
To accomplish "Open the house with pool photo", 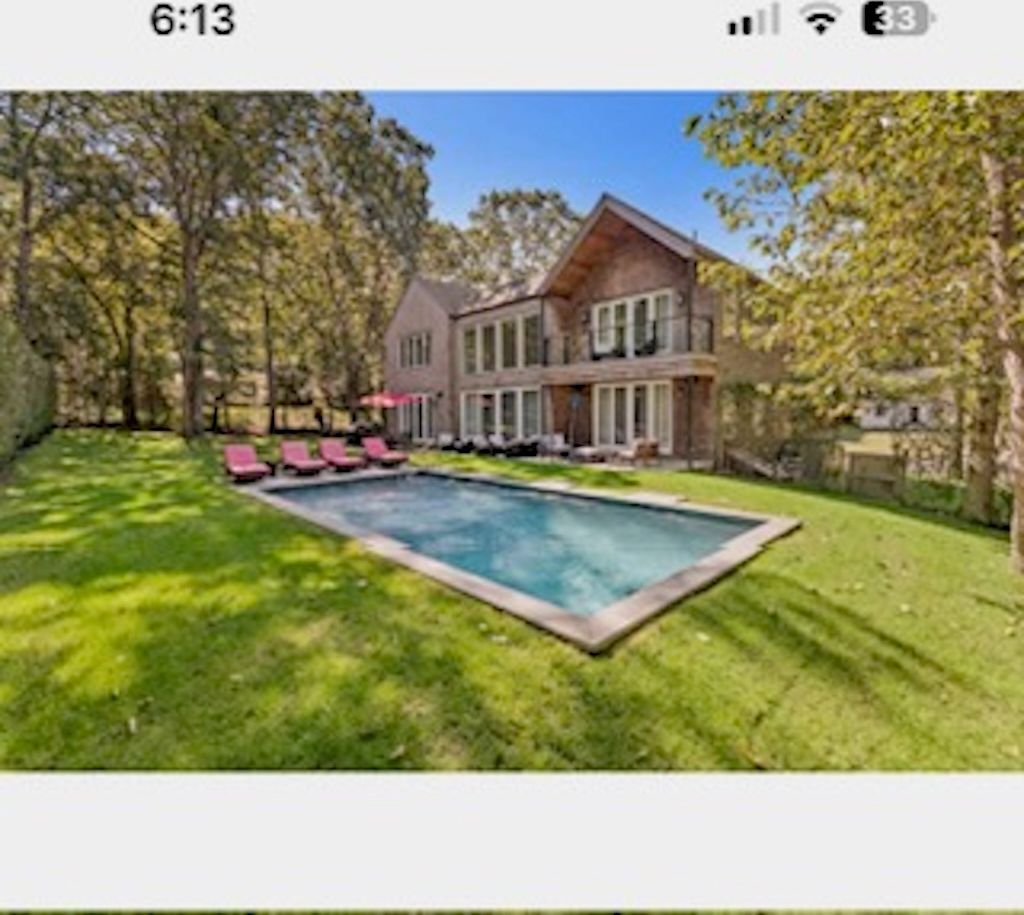I will click(512, 430).
